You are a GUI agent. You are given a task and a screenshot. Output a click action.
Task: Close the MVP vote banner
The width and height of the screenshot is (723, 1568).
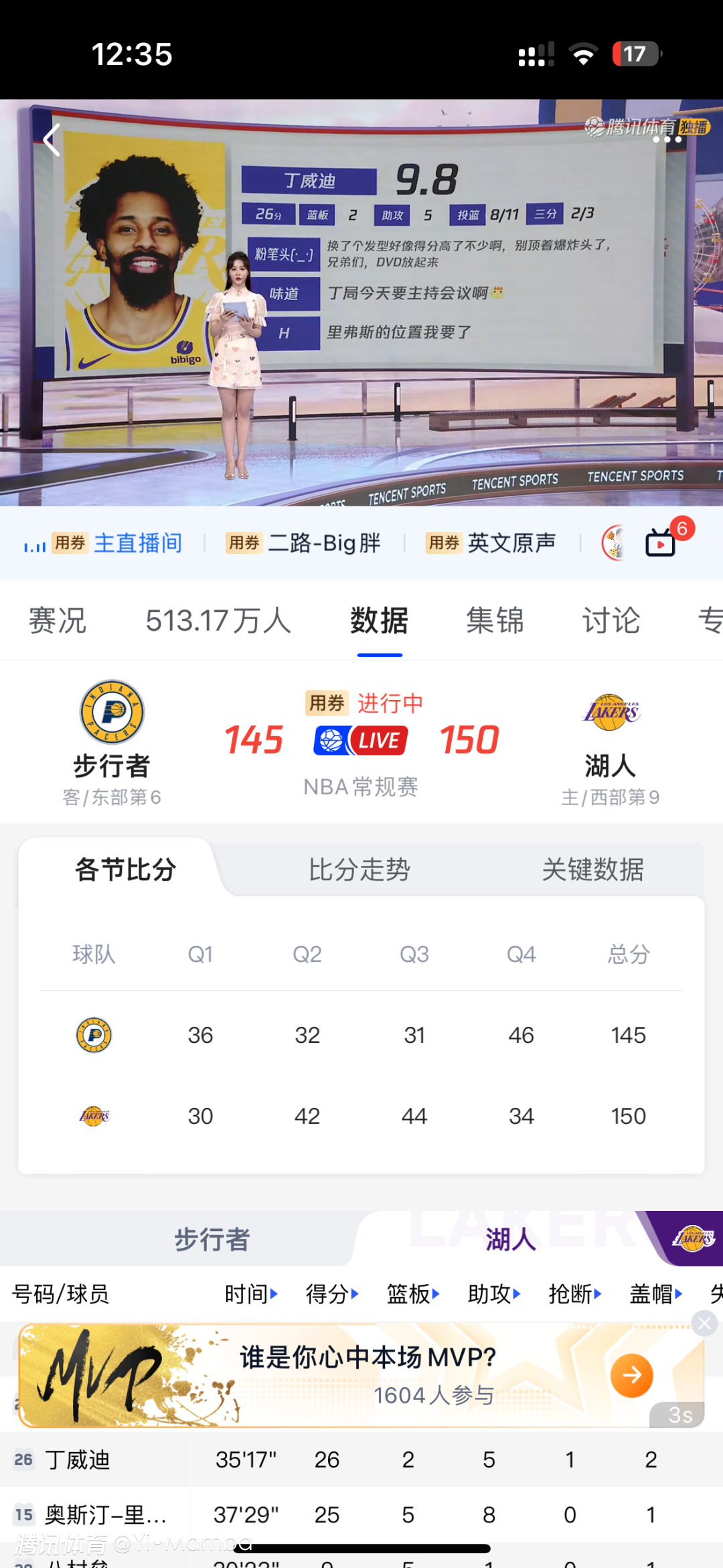click(704, 1324)
